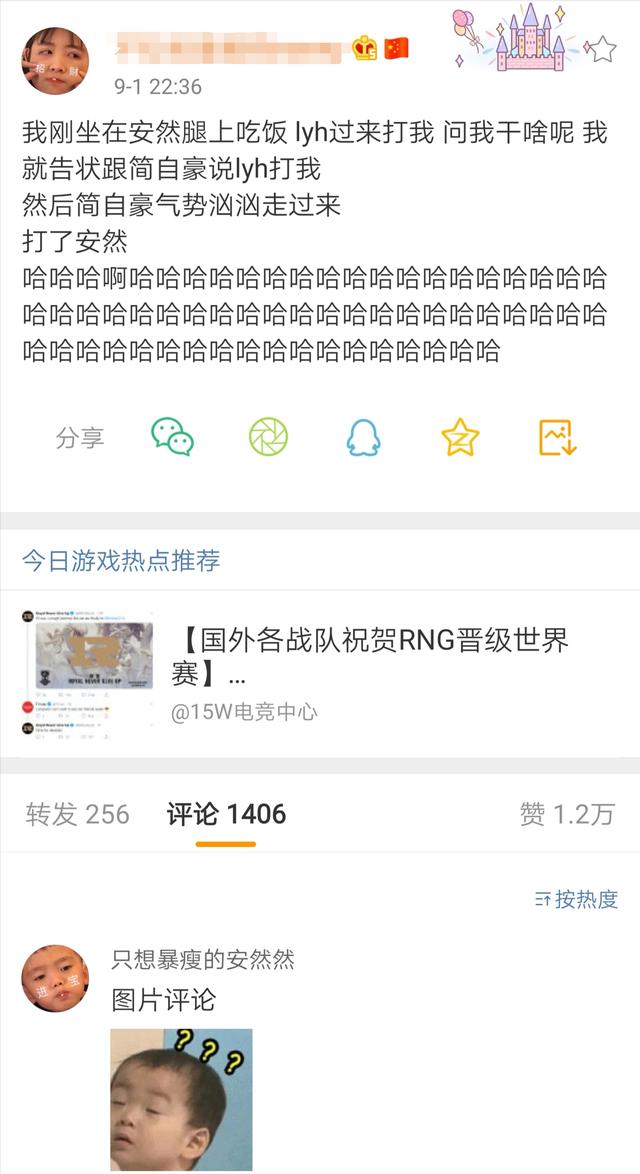Share post to WeChat Moments shutter icon

click(x=268, y=437)
